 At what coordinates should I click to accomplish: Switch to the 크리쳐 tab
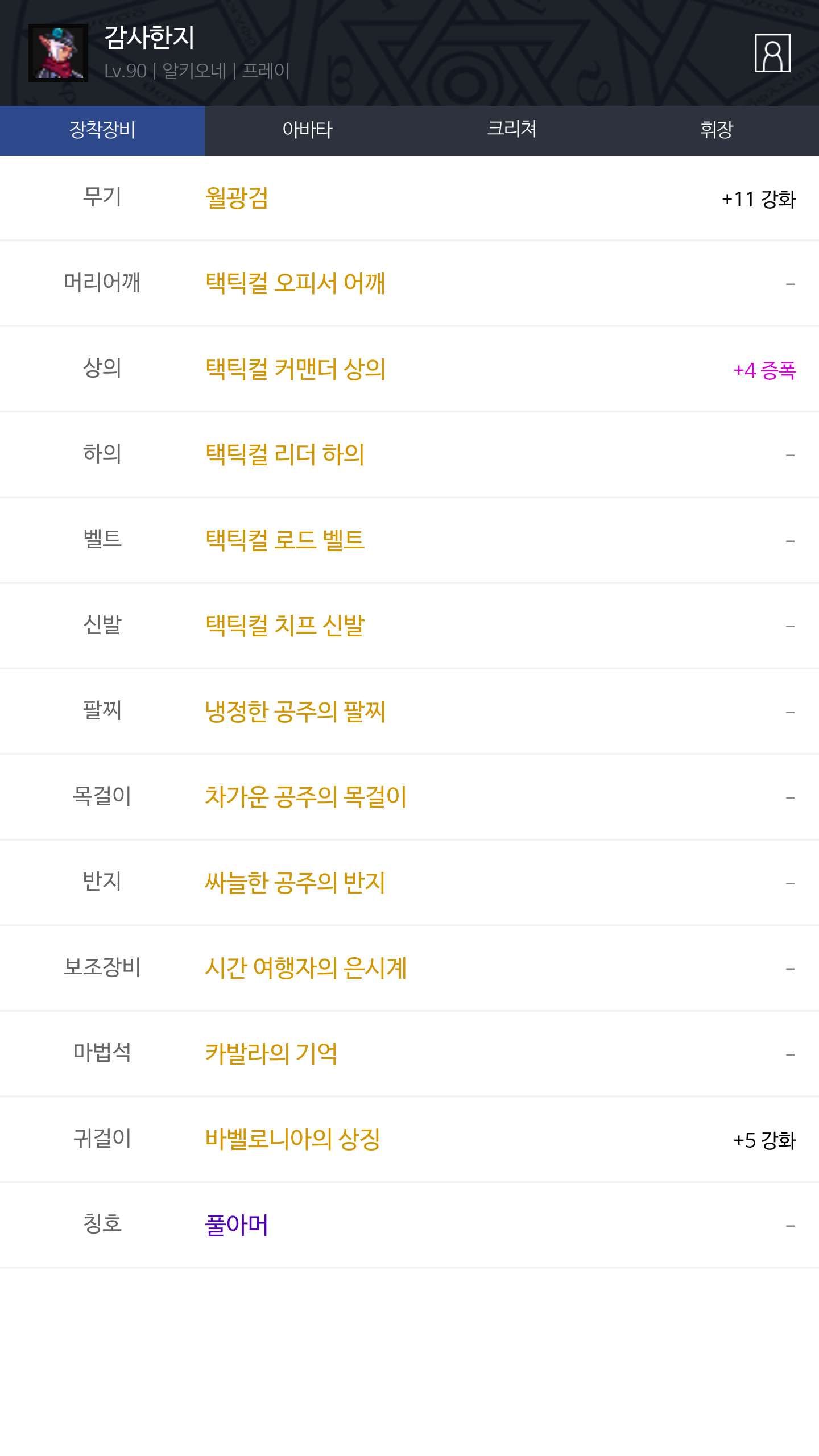(512, 130)
